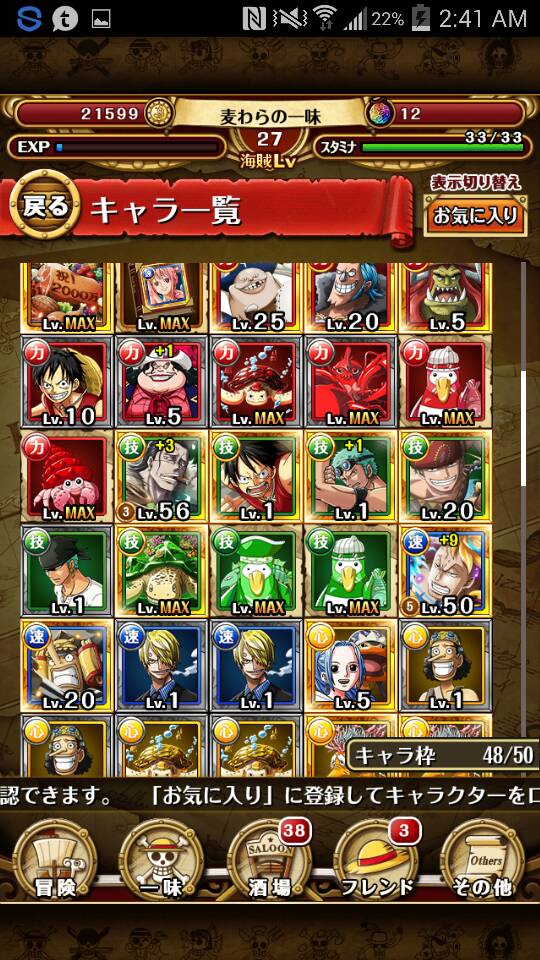Pick the red hermit crab Lv.MAX
Image resolution: width=540 pixels, height=960 pixels.
67,476
